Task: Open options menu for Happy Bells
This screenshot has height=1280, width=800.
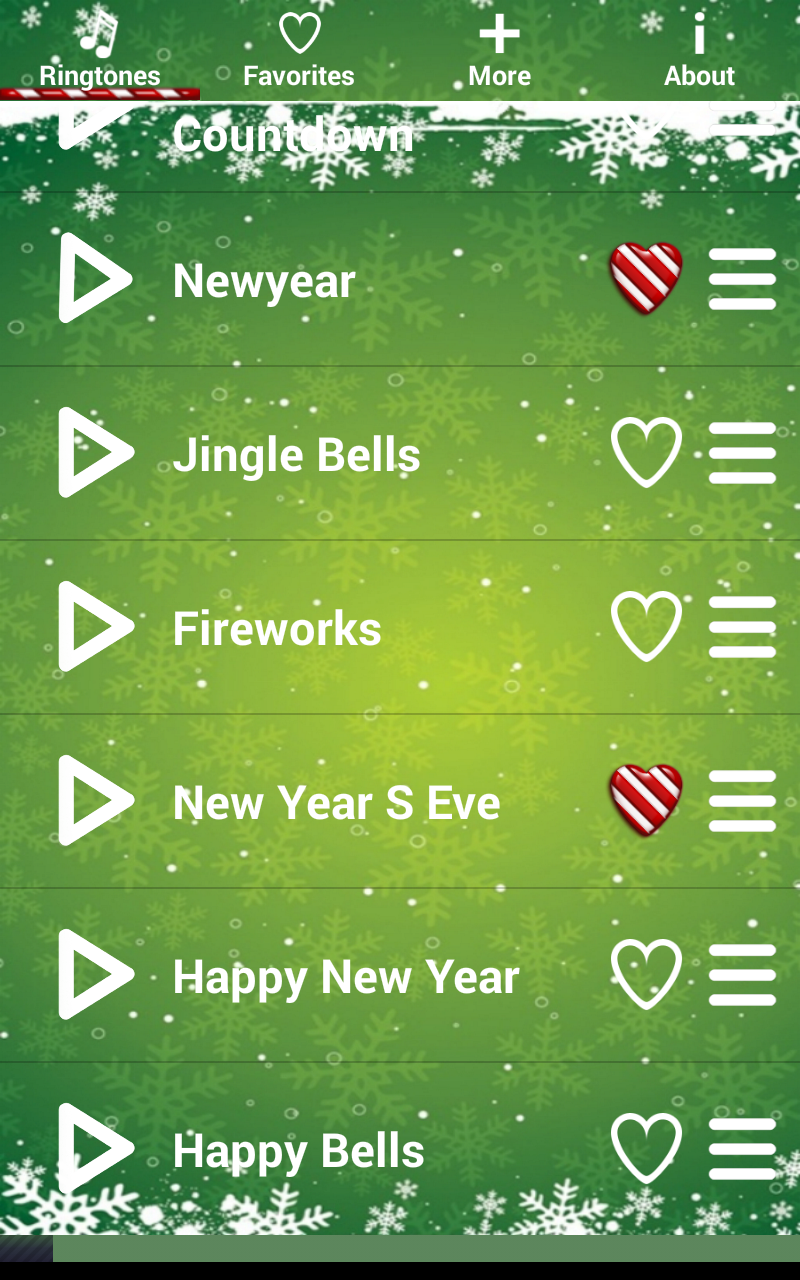Action: coord(742,1148)
